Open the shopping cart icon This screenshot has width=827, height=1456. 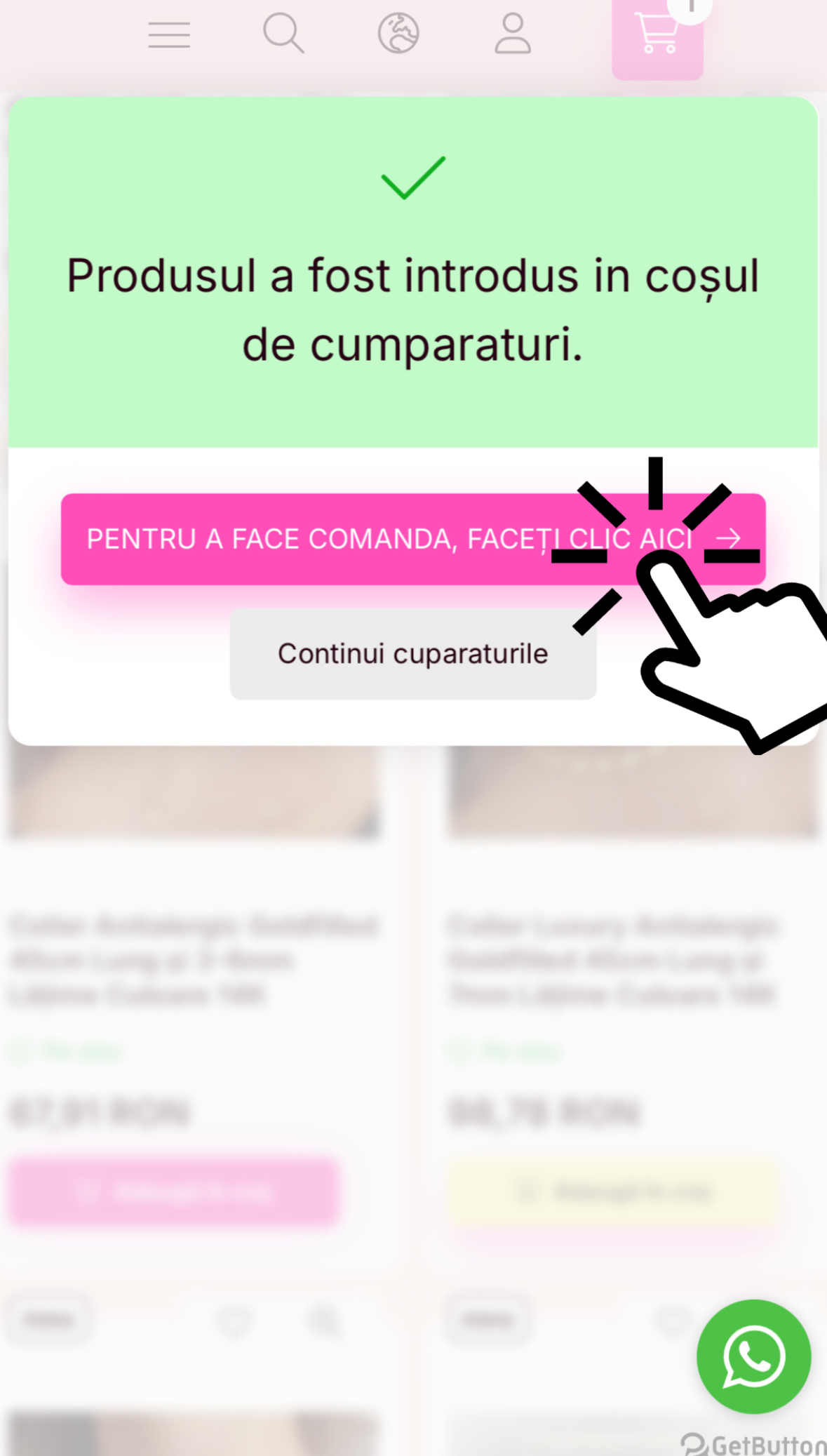657,36
